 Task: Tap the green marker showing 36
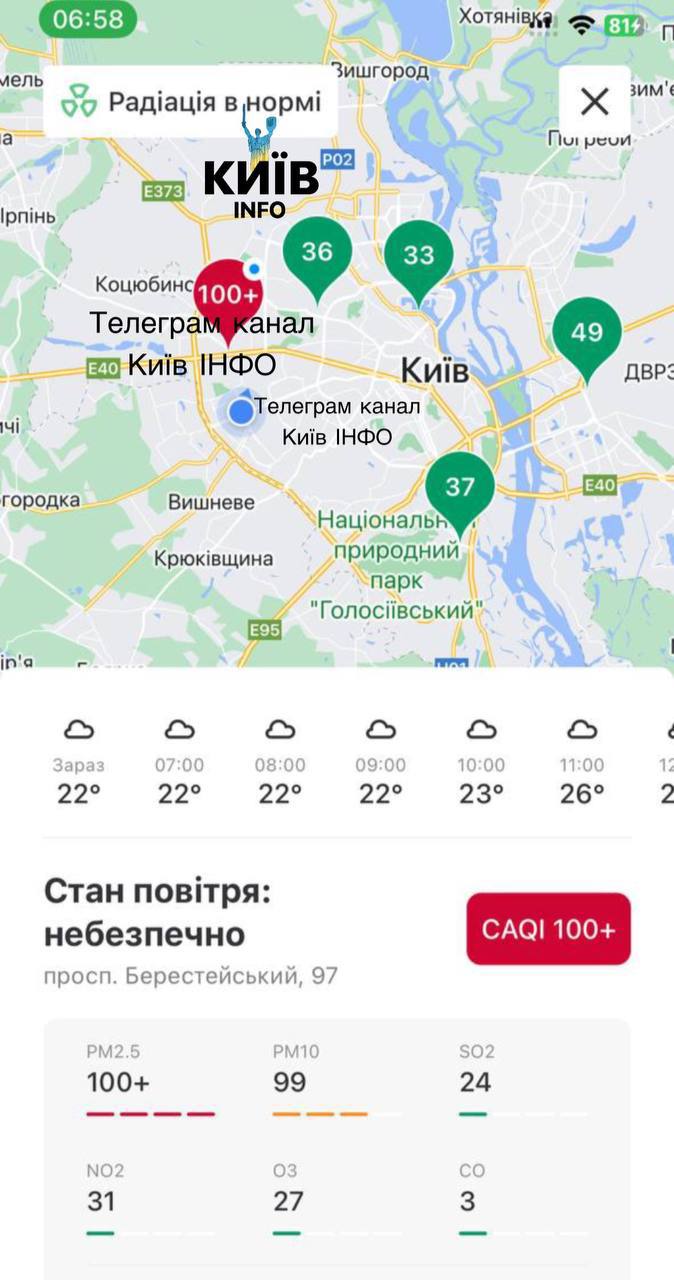coord(317,253)
